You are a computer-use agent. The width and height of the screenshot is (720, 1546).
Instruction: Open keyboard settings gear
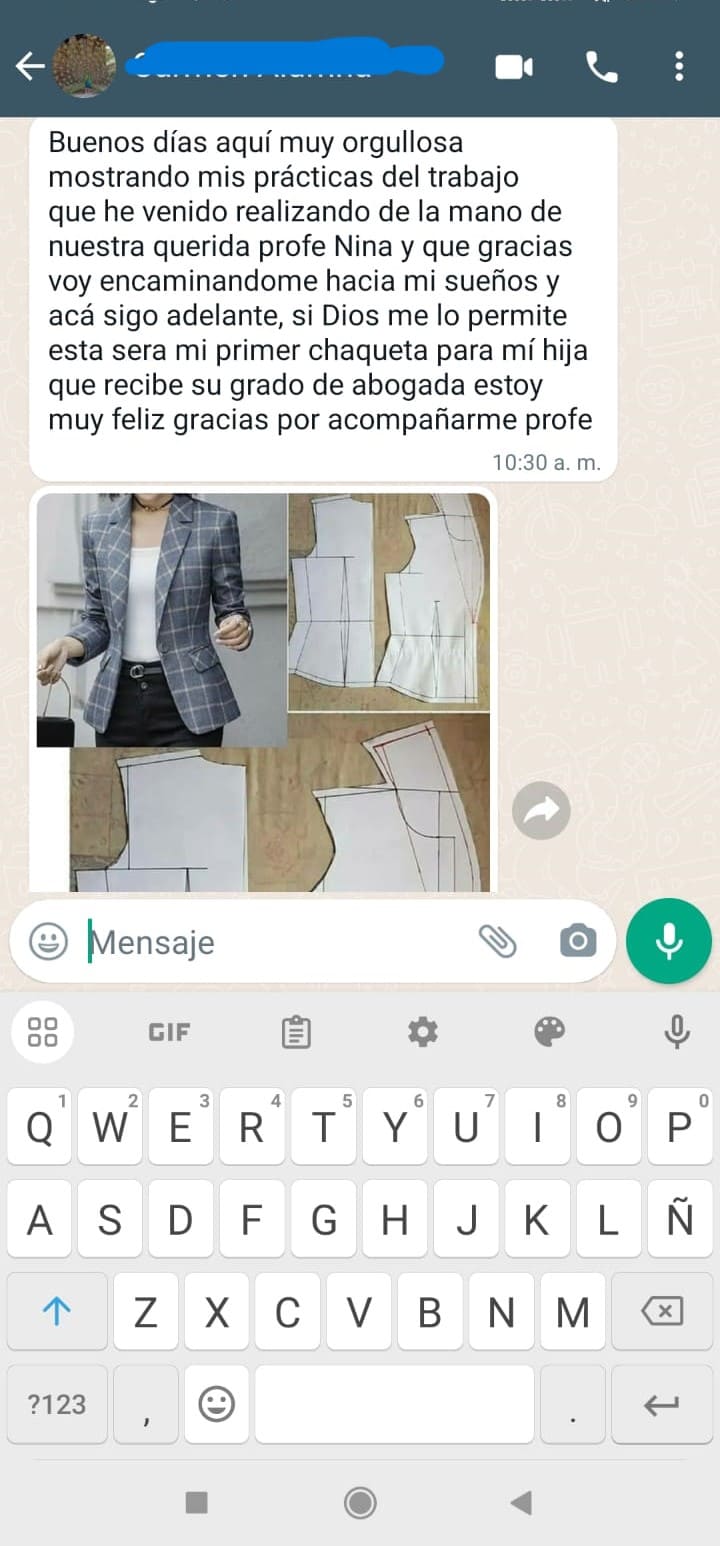pyautogui.click(x=423, y=1032)
